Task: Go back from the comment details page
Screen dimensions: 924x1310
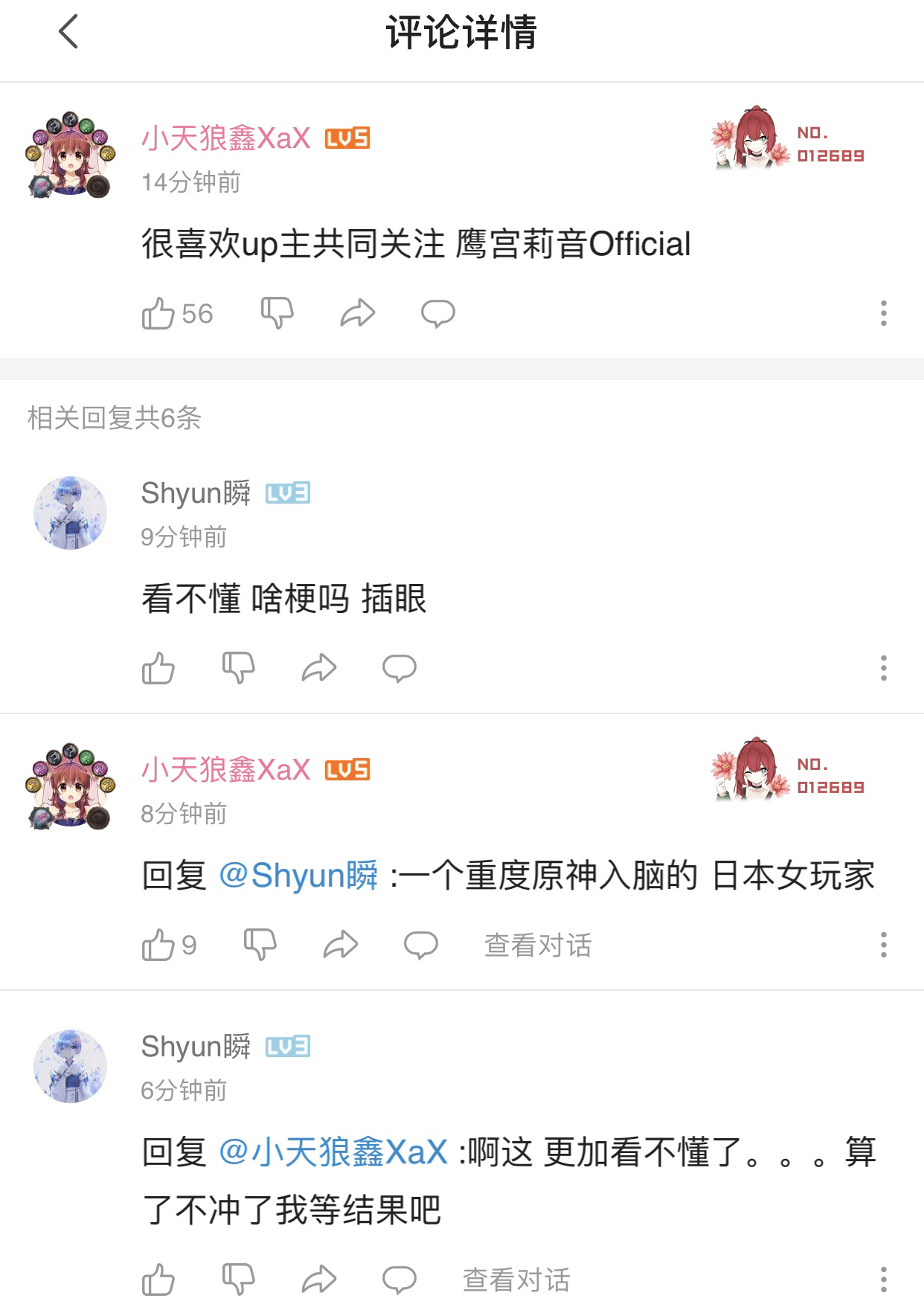Action: tap(68, 33)
